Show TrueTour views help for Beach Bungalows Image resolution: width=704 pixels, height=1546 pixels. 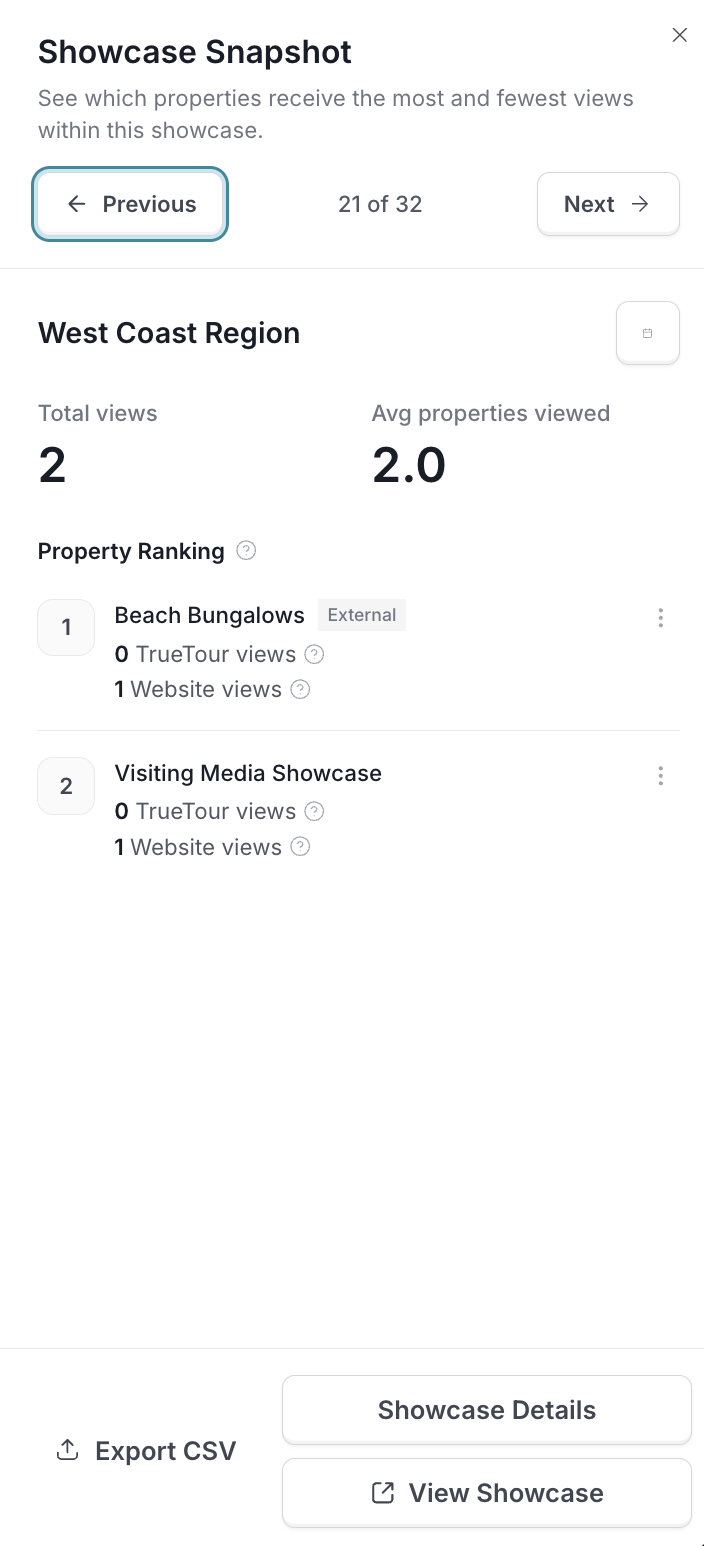(x=314, y=654)
